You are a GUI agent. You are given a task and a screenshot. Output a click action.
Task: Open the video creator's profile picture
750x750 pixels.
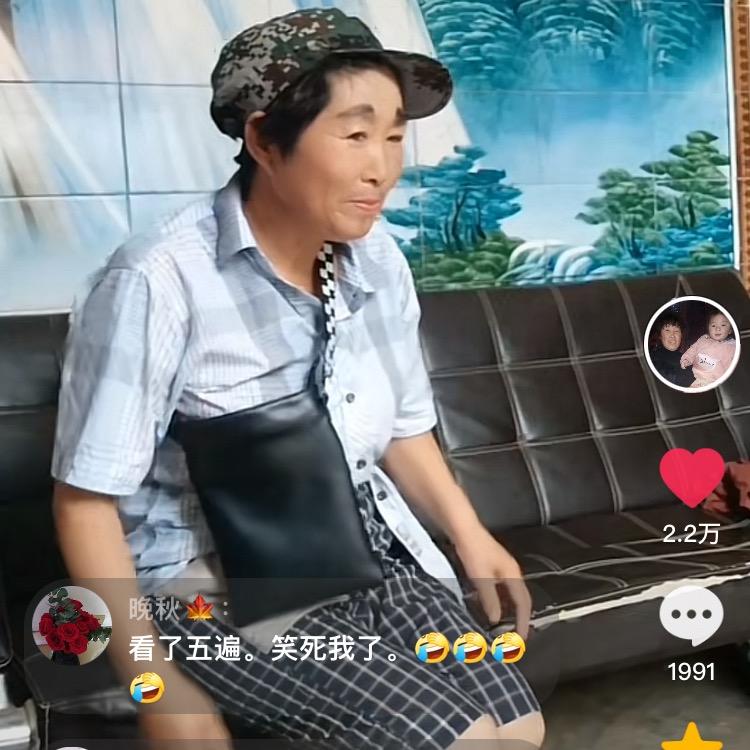tap(692, 345)
